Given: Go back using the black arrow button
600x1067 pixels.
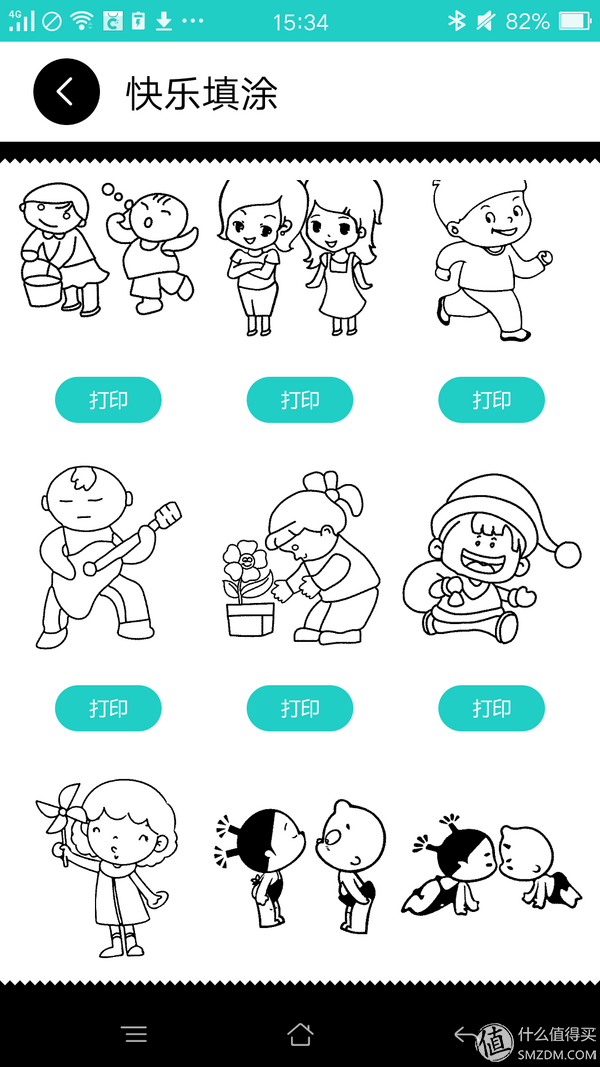Looking at the screenshot, I should coord(66,92).
